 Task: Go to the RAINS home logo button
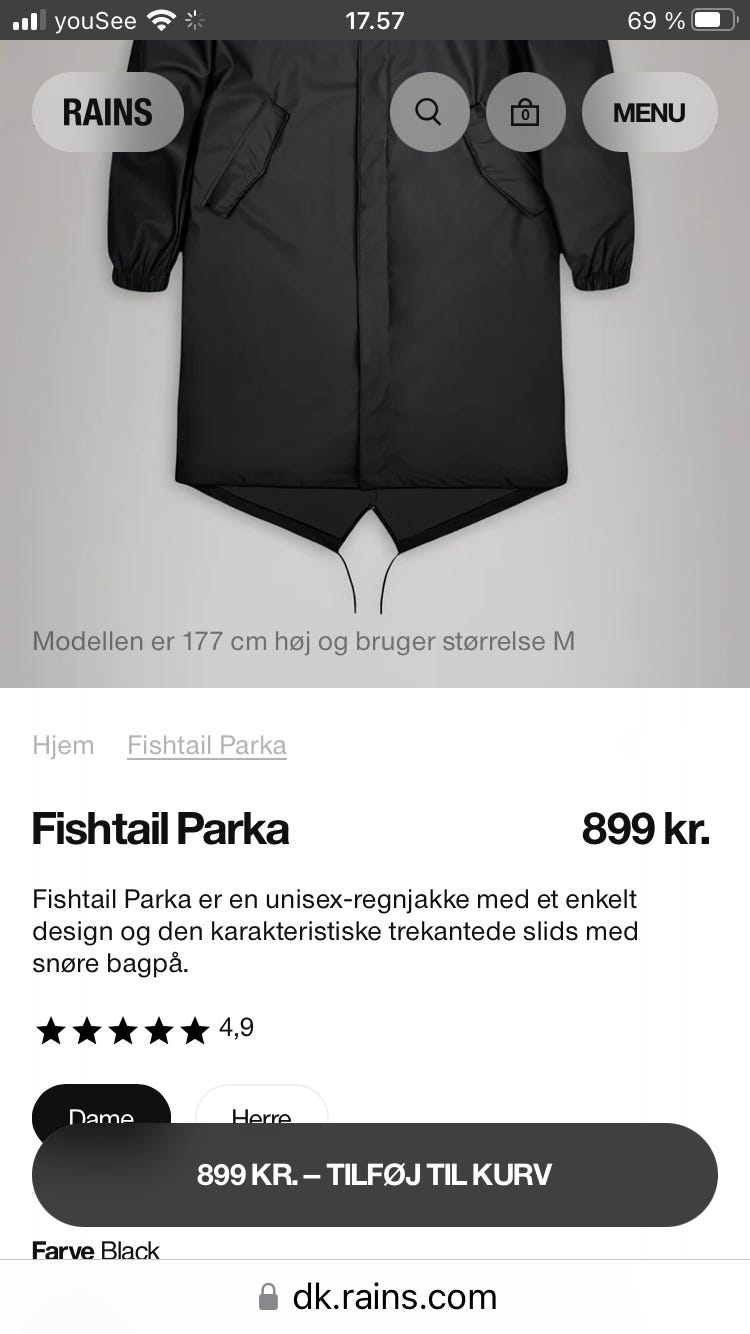click(x=108, y=112)
